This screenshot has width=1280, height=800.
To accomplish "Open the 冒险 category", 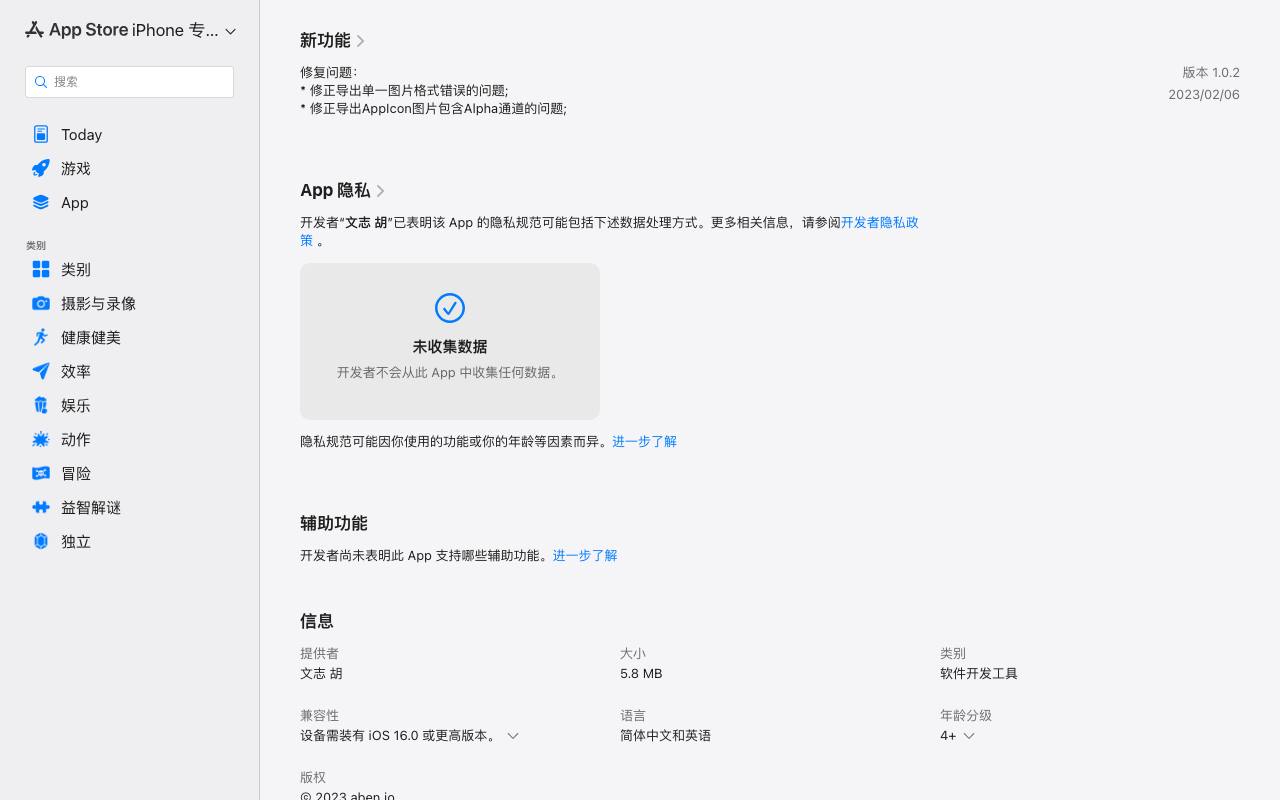I will tap(129, 473).
